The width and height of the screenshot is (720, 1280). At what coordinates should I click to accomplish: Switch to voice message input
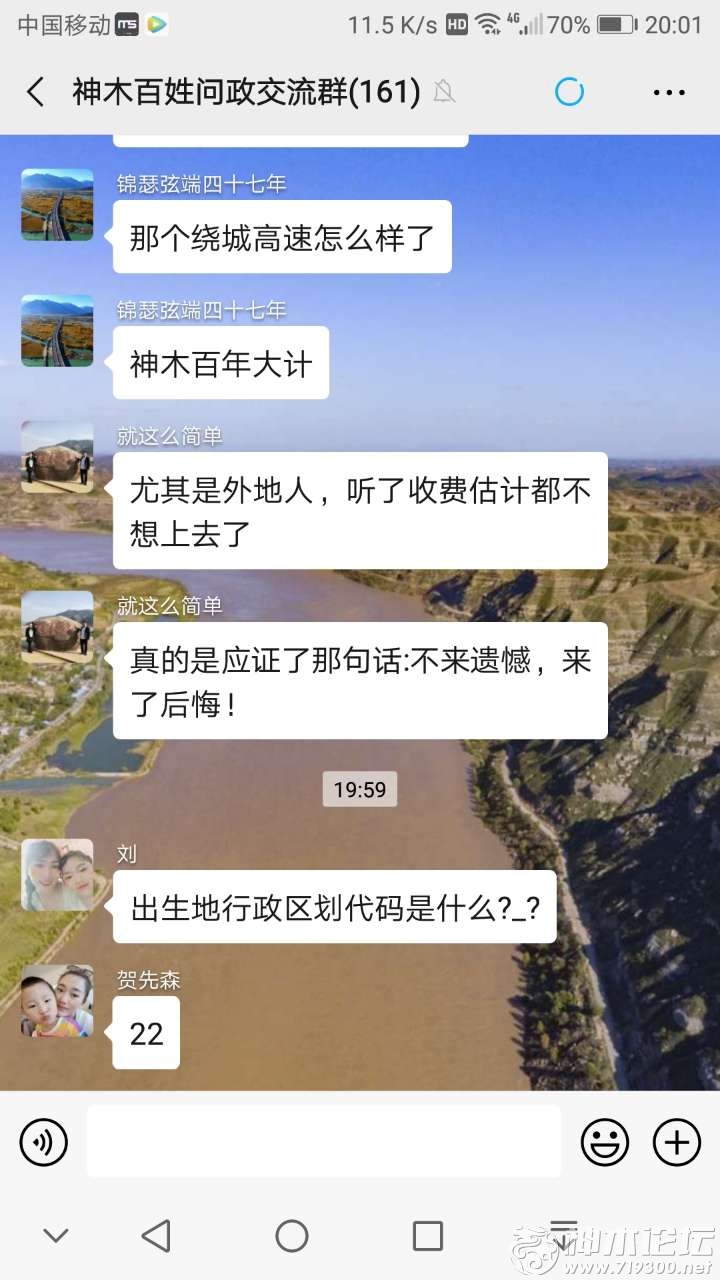(43, 1142)
